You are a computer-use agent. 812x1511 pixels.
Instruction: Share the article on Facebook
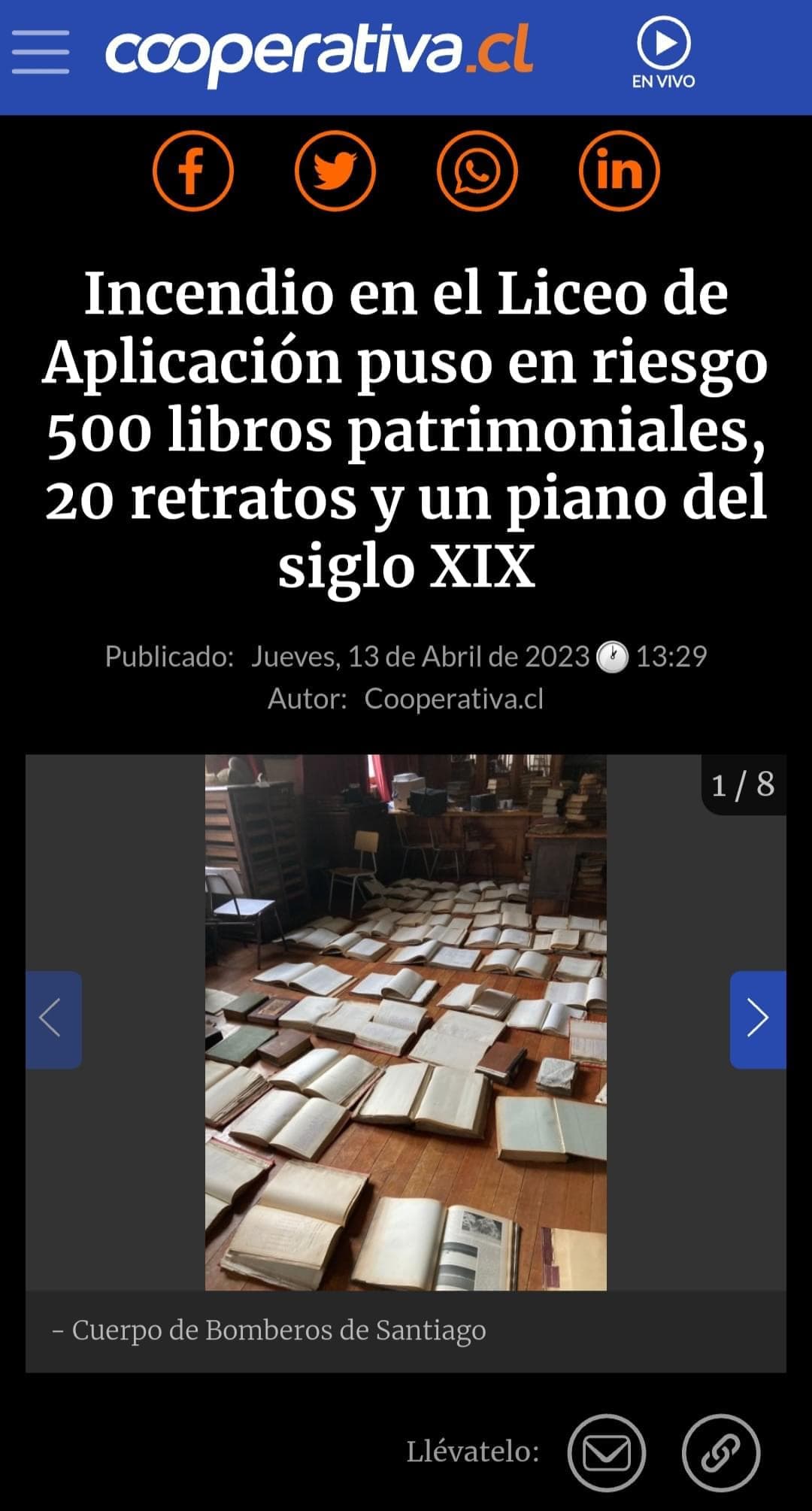coord(192,171)
